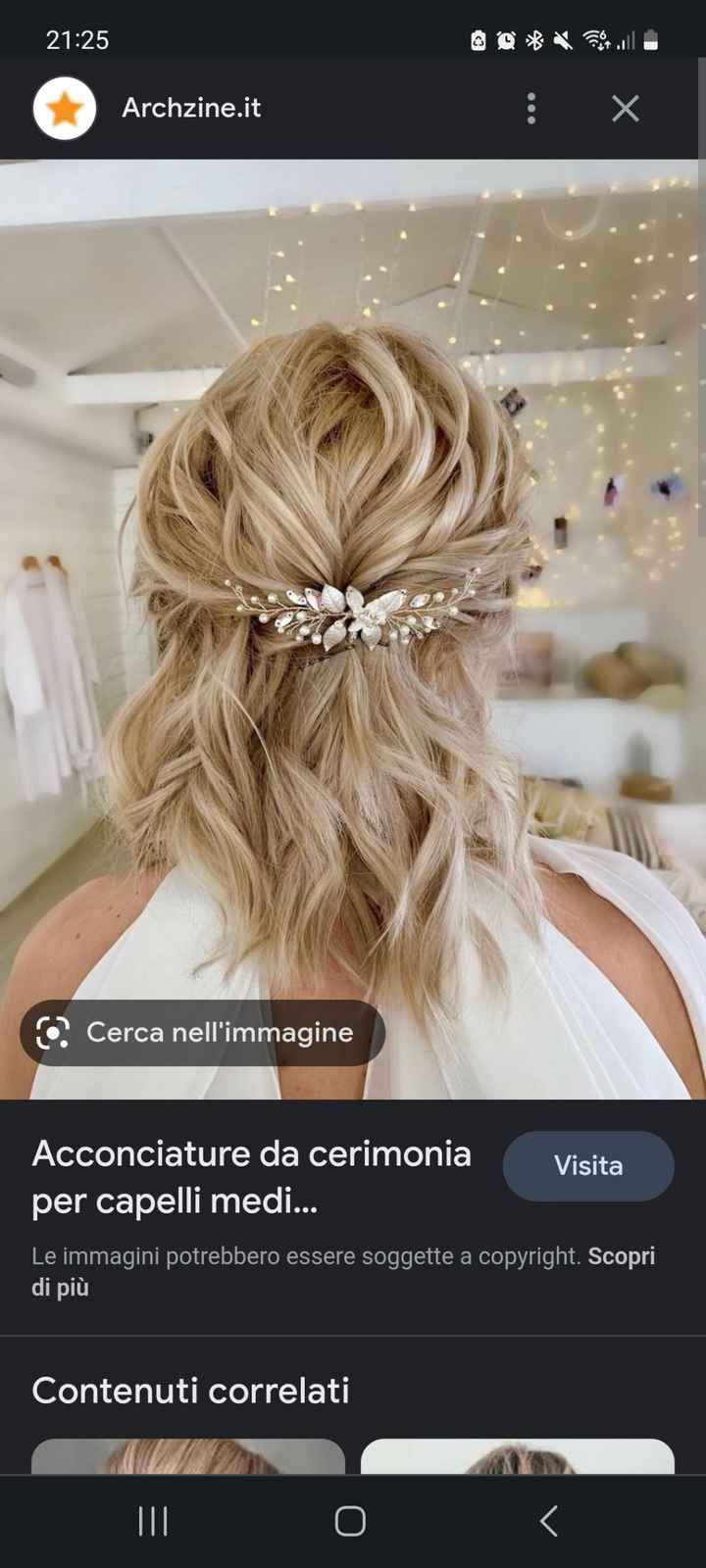Open the site with the Visita button
Viewport: 706px width, 1568px height.
[588, 1165]
